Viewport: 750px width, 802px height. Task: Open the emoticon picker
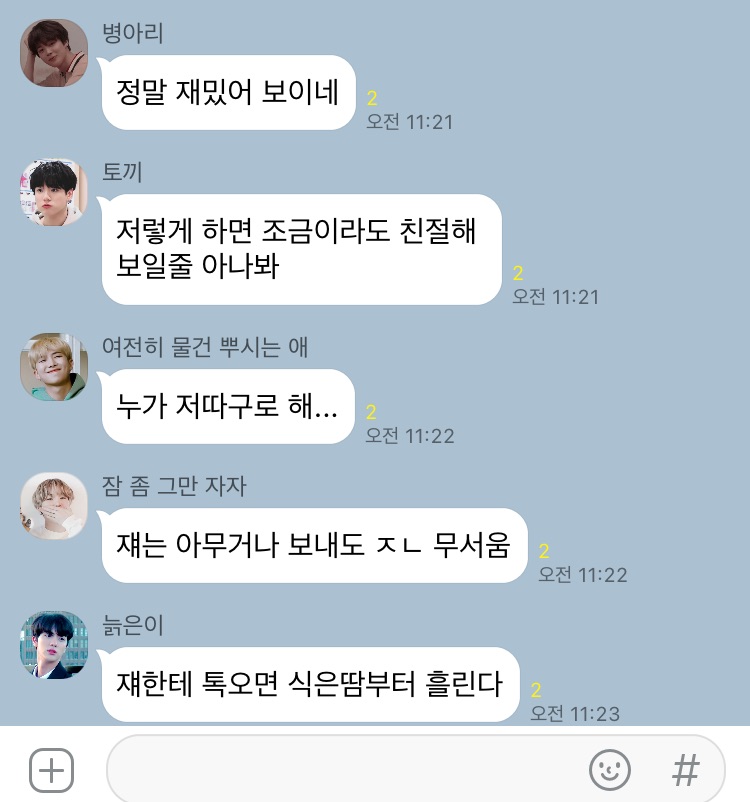(610, 770)
